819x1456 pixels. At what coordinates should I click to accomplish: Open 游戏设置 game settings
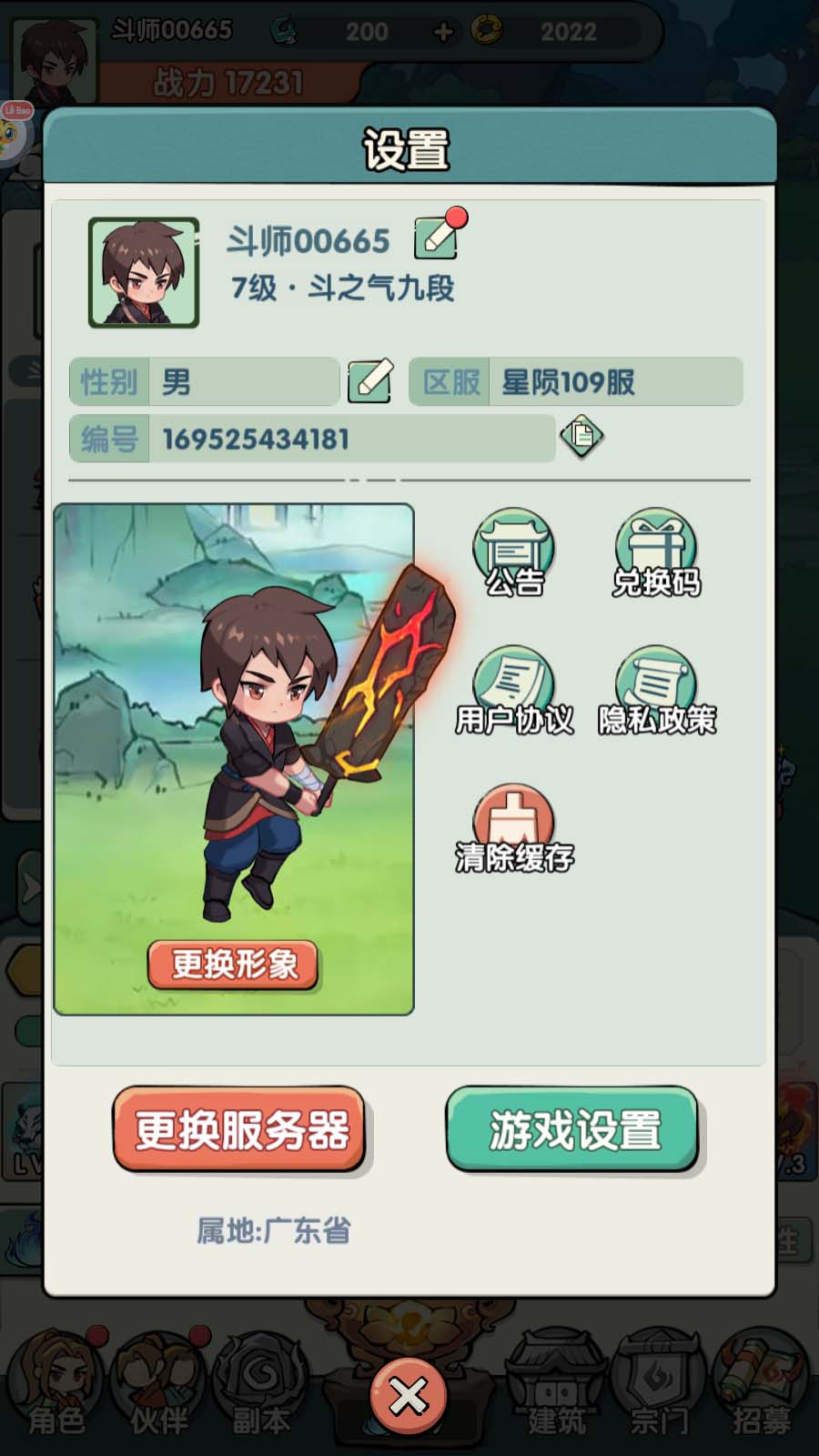pos(573,1129)
